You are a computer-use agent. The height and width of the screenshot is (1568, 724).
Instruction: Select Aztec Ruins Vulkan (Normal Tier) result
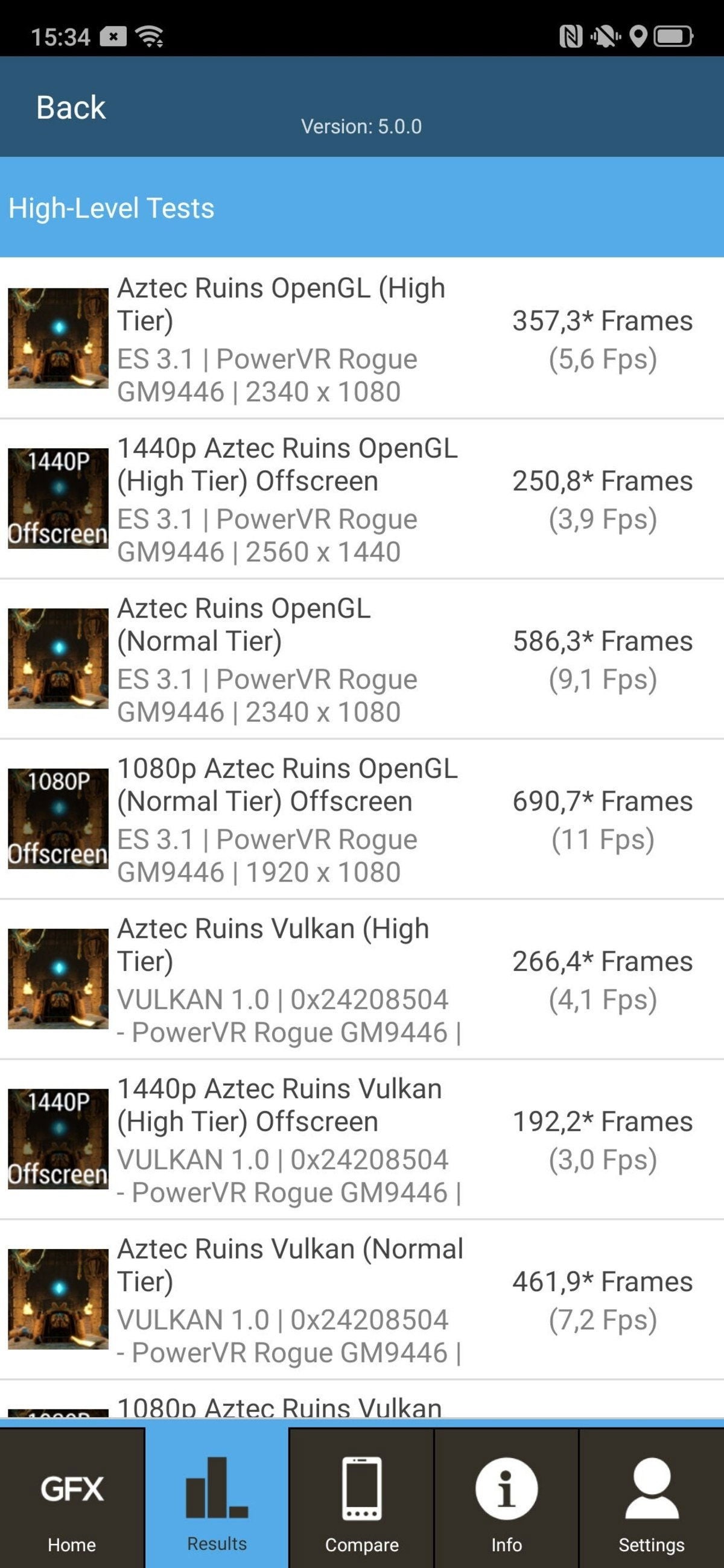point(361,1300)
